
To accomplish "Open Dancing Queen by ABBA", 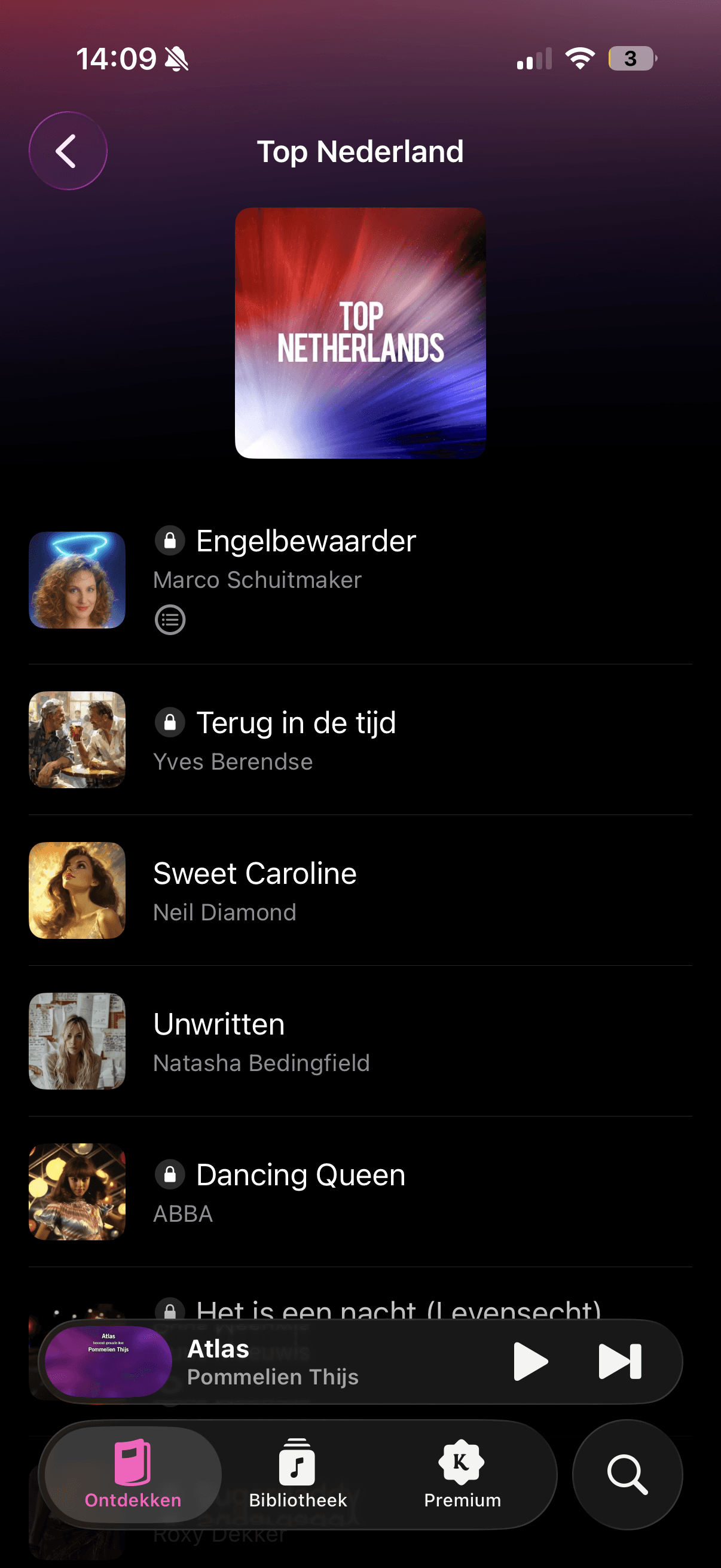I will pos(300,1175).
